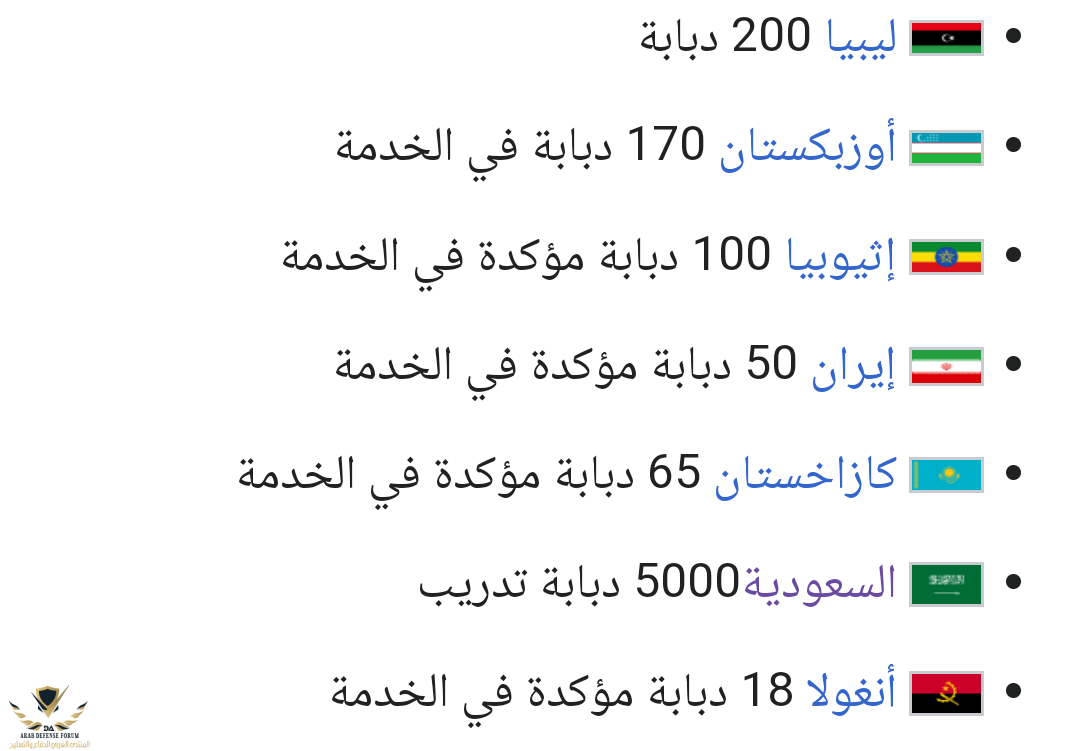Follow the أنغولا link
Image resolution: width=1080 pixels, height=751 pixels.
pyautogui.click(x=852, y=692)
